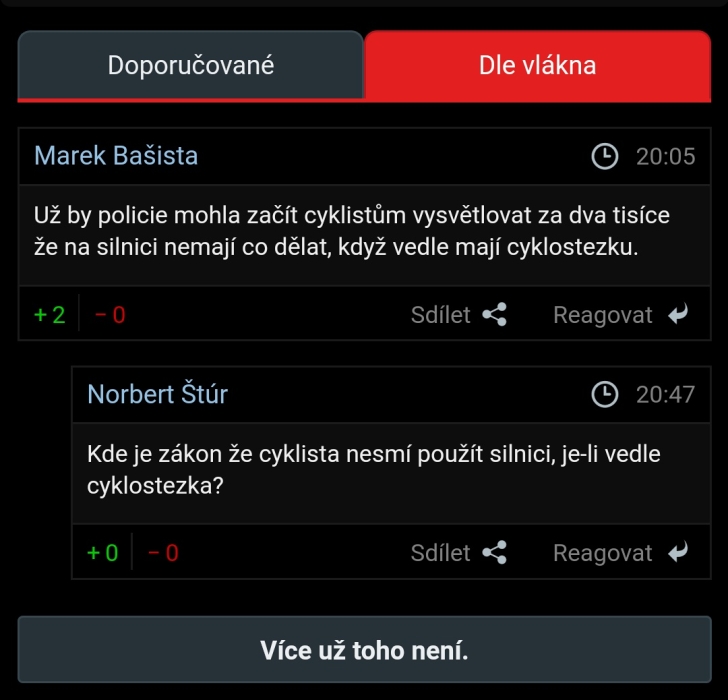
Task: Reply to Marek Bašista's comment
Action: click(620, 315)
